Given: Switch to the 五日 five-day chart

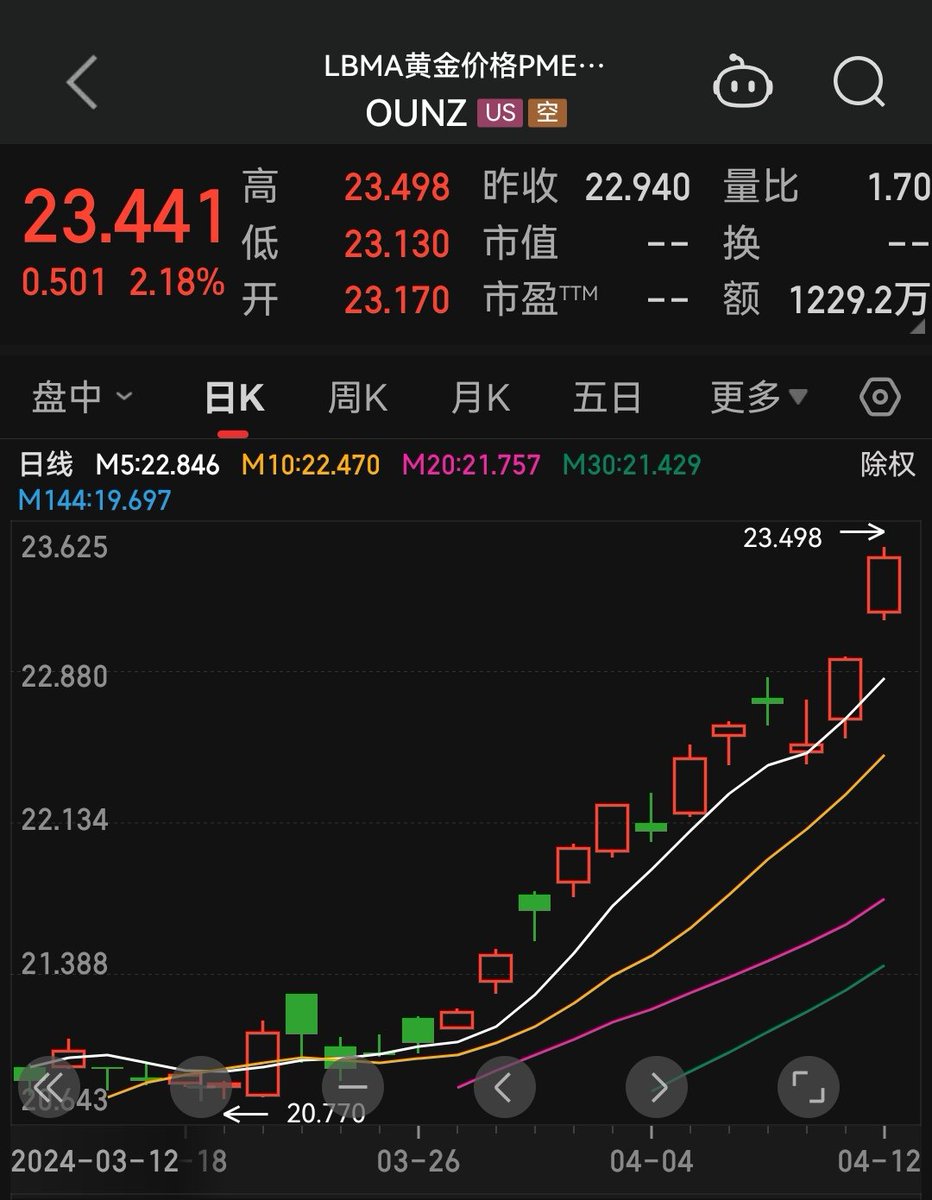Looking at the screenshot, I should click(x=607, y=398).
